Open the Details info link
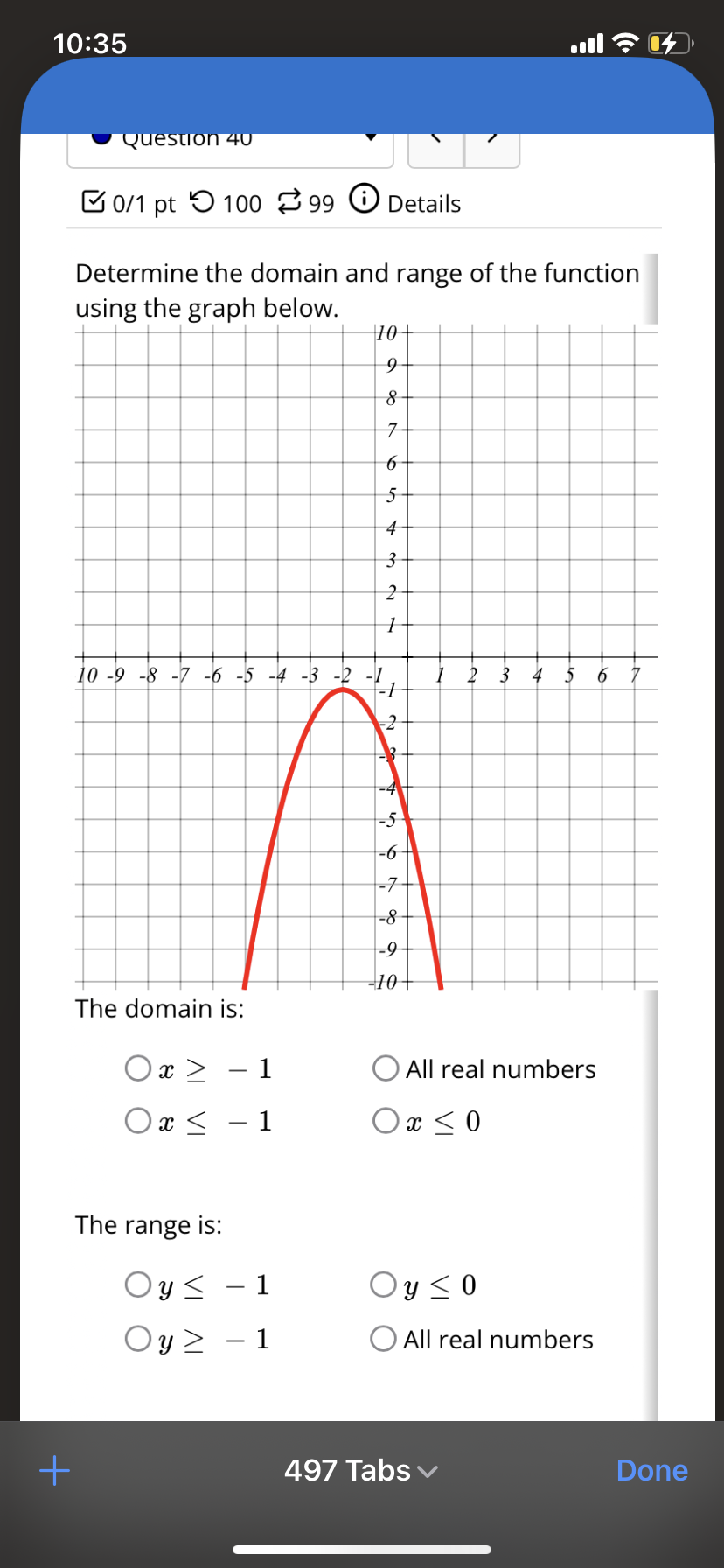The height and width of the screenshot is (1568, 724). (x=406, y=203)
